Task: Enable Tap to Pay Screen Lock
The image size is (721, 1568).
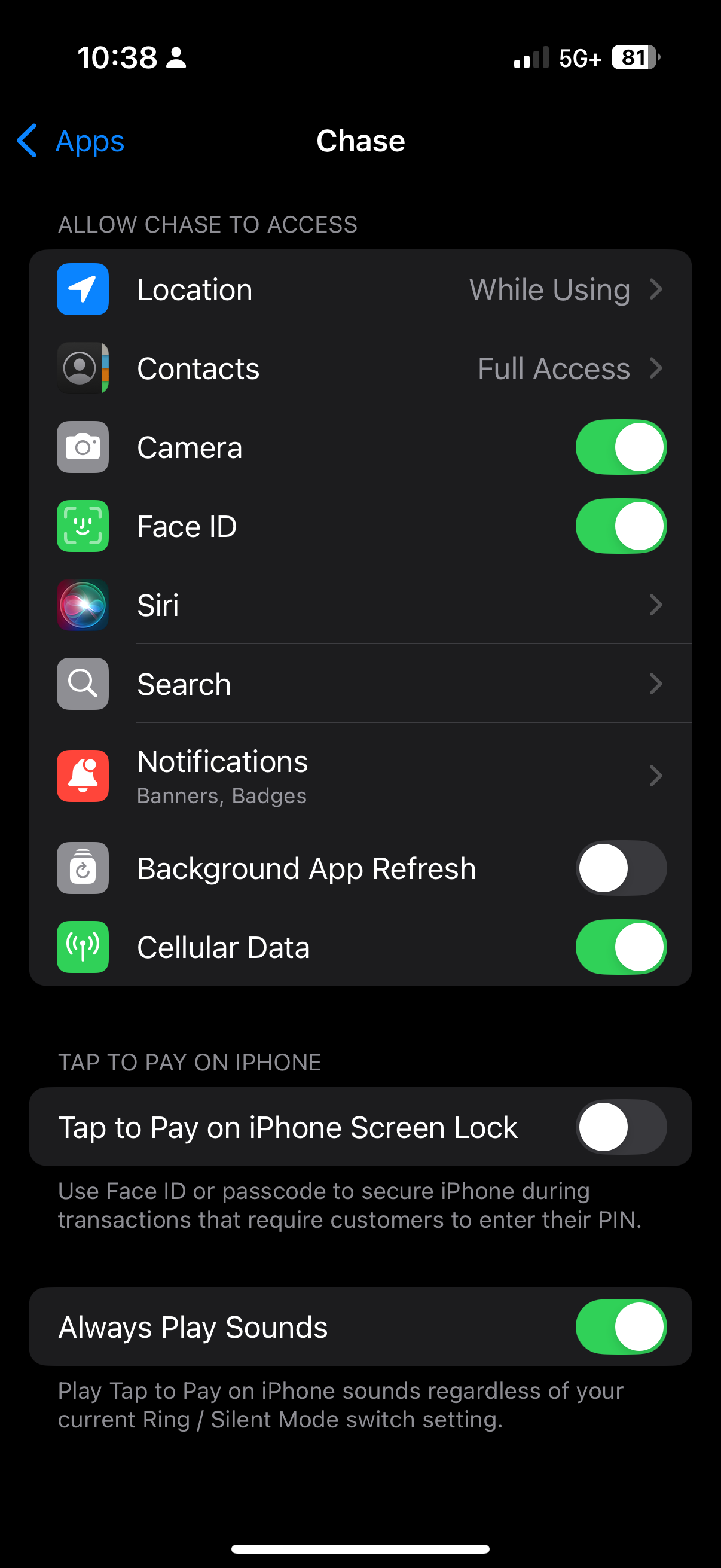Action: point(621,1127)
